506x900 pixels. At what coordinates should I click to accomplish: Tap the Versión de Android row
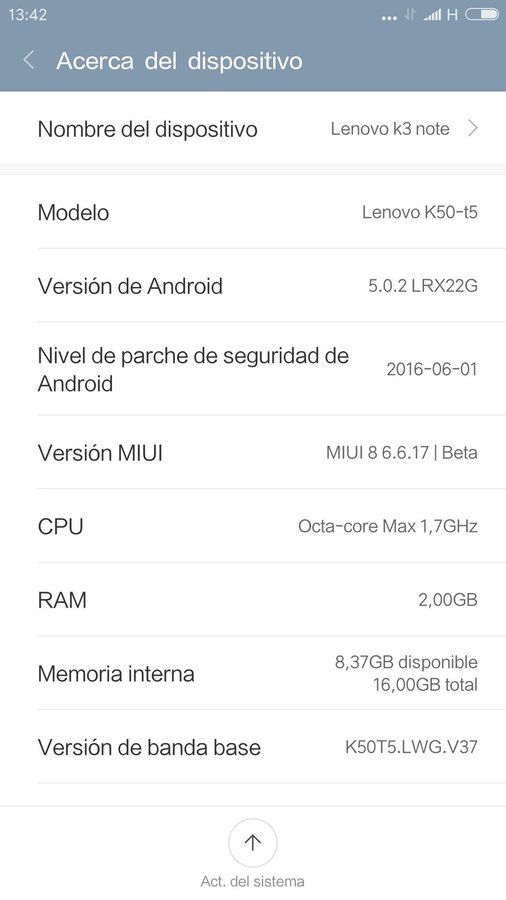point(253,285)
